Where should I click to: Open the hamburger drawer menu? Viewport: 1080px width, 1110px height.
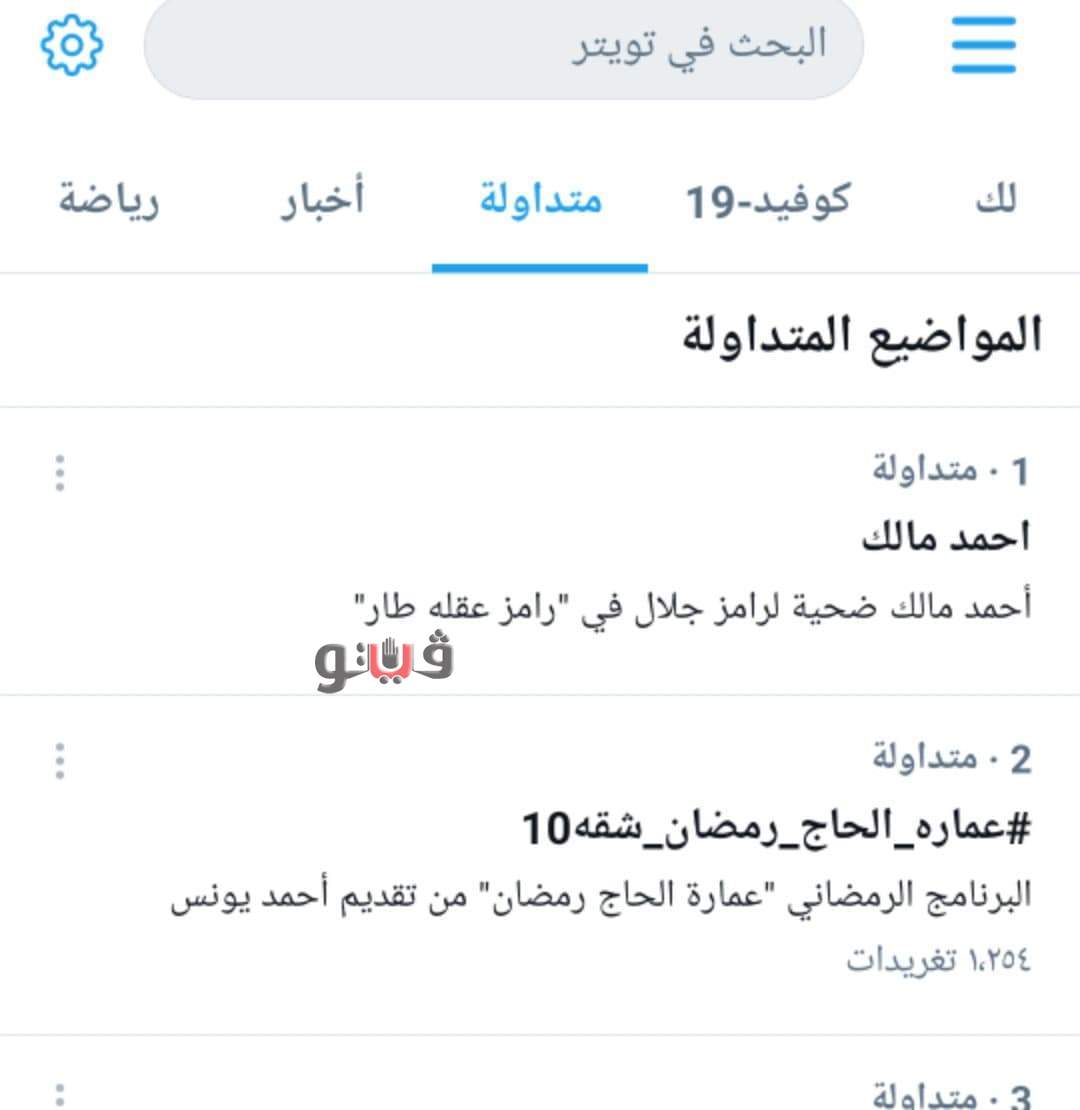[x=983, y=46]
